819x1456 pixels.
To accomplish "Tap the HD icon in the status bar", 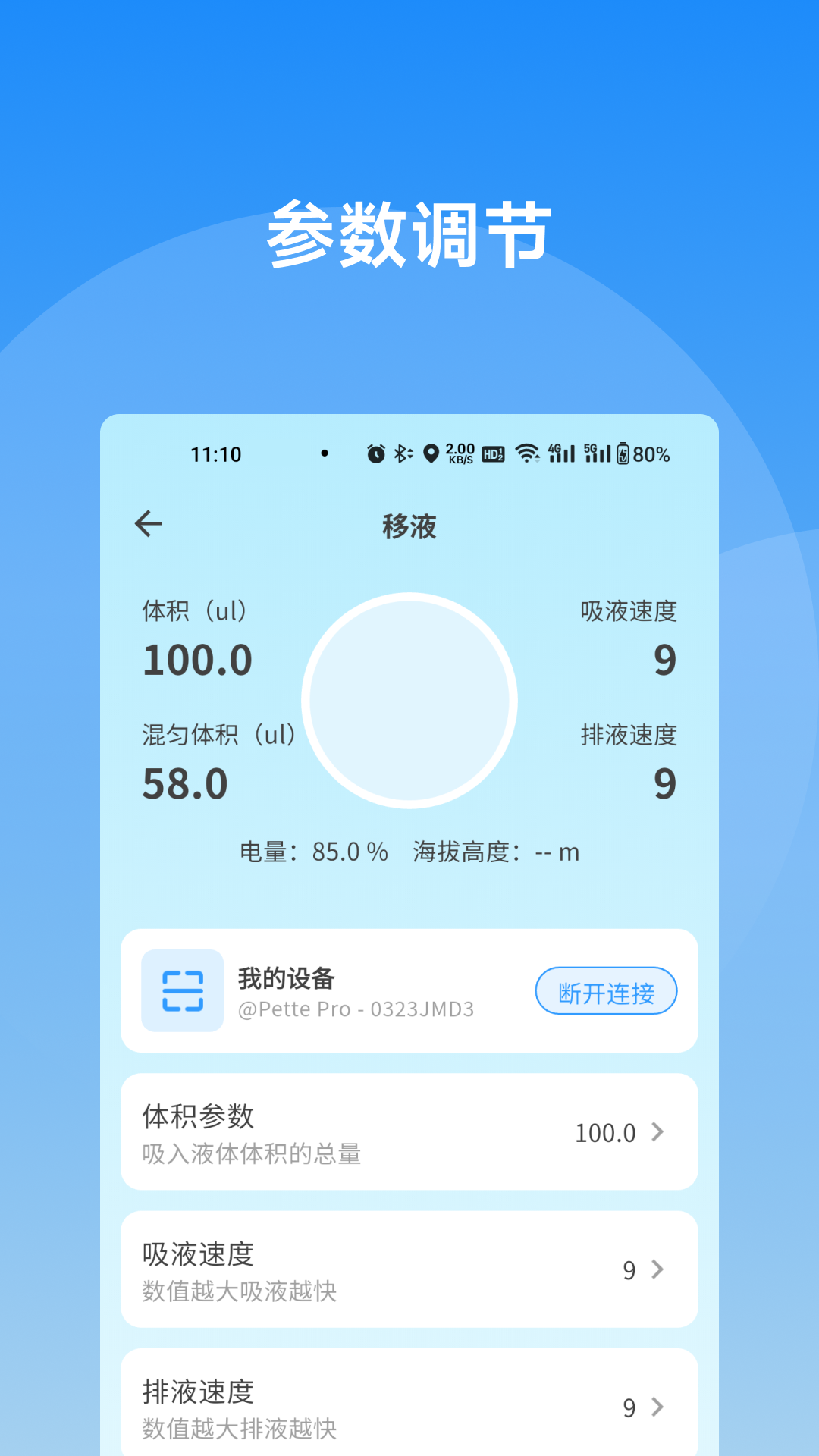I will pyautogui.click(x=494, y=453).
